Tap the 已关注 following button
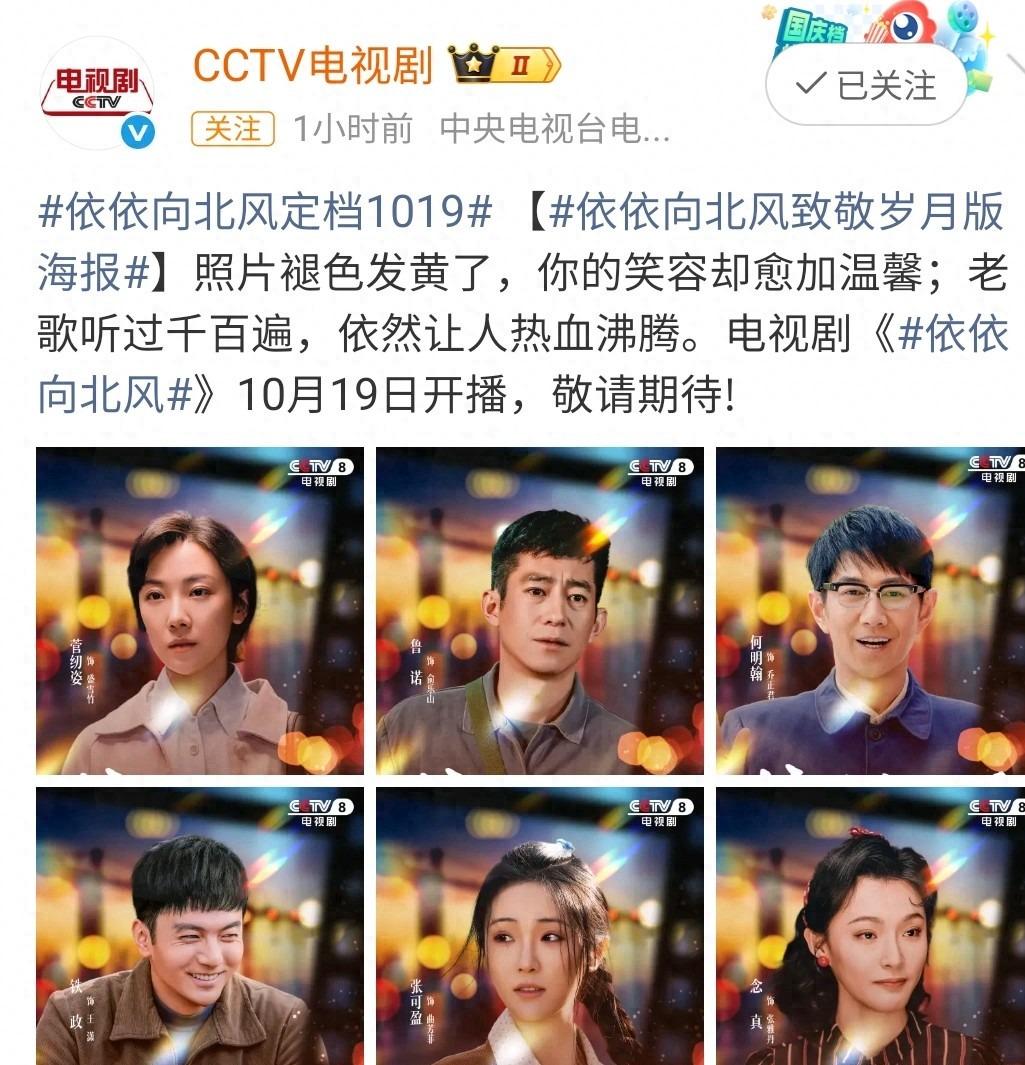The height and width of the screenshot is (1065, 1025). (x=865, y=85)
